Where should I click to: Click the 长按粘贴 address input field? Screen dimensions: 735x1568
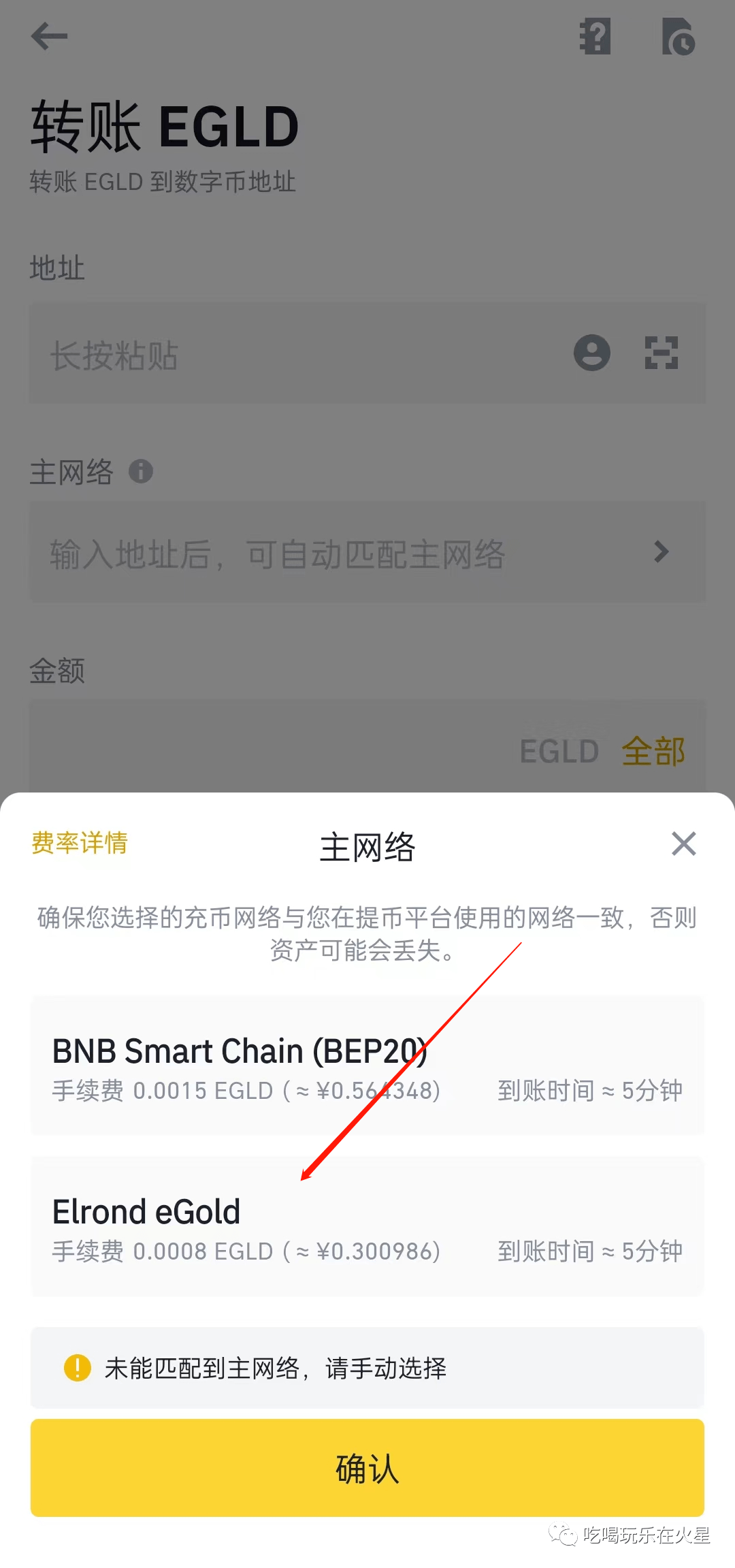click(272, 353)
